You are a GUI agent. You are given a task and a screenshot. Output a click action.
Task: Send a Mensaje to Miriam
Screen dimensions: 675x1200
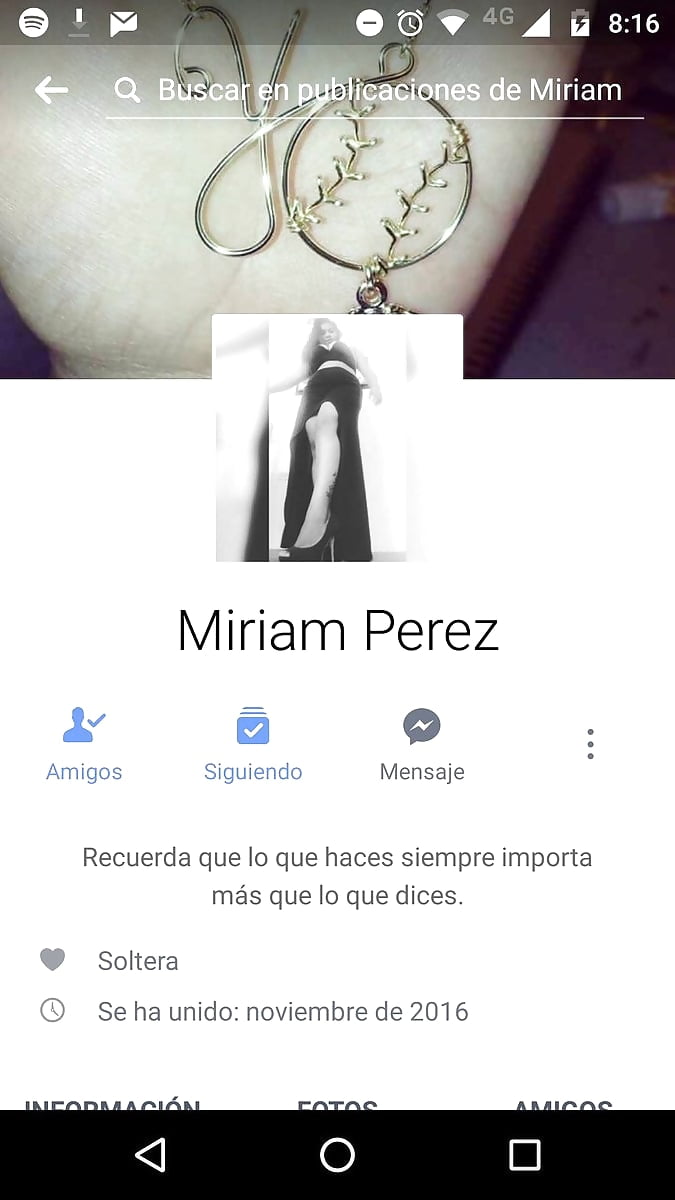(x=422, y=745)
